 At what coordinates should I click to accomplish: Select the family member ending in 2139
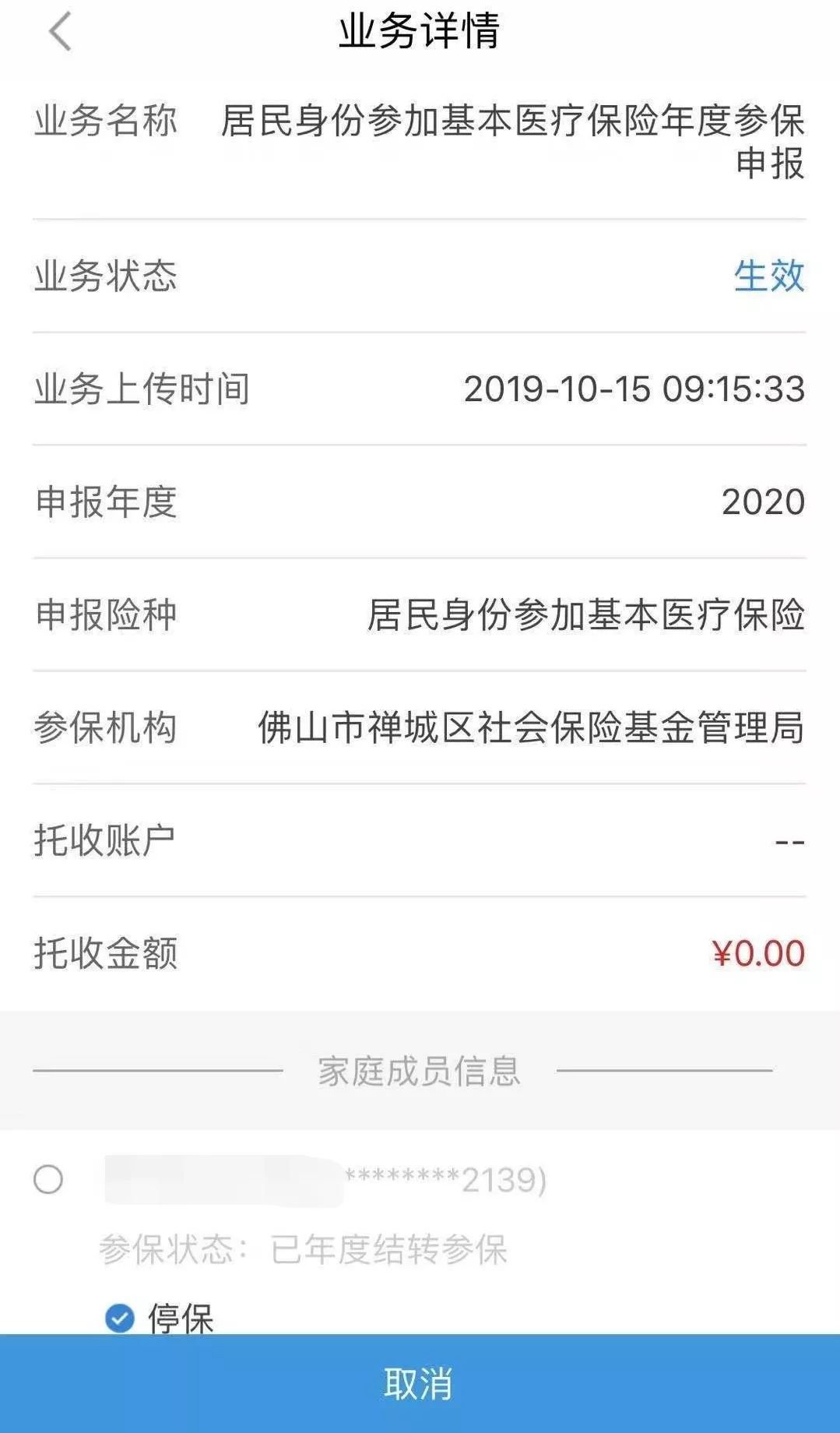coord(48,1179)
